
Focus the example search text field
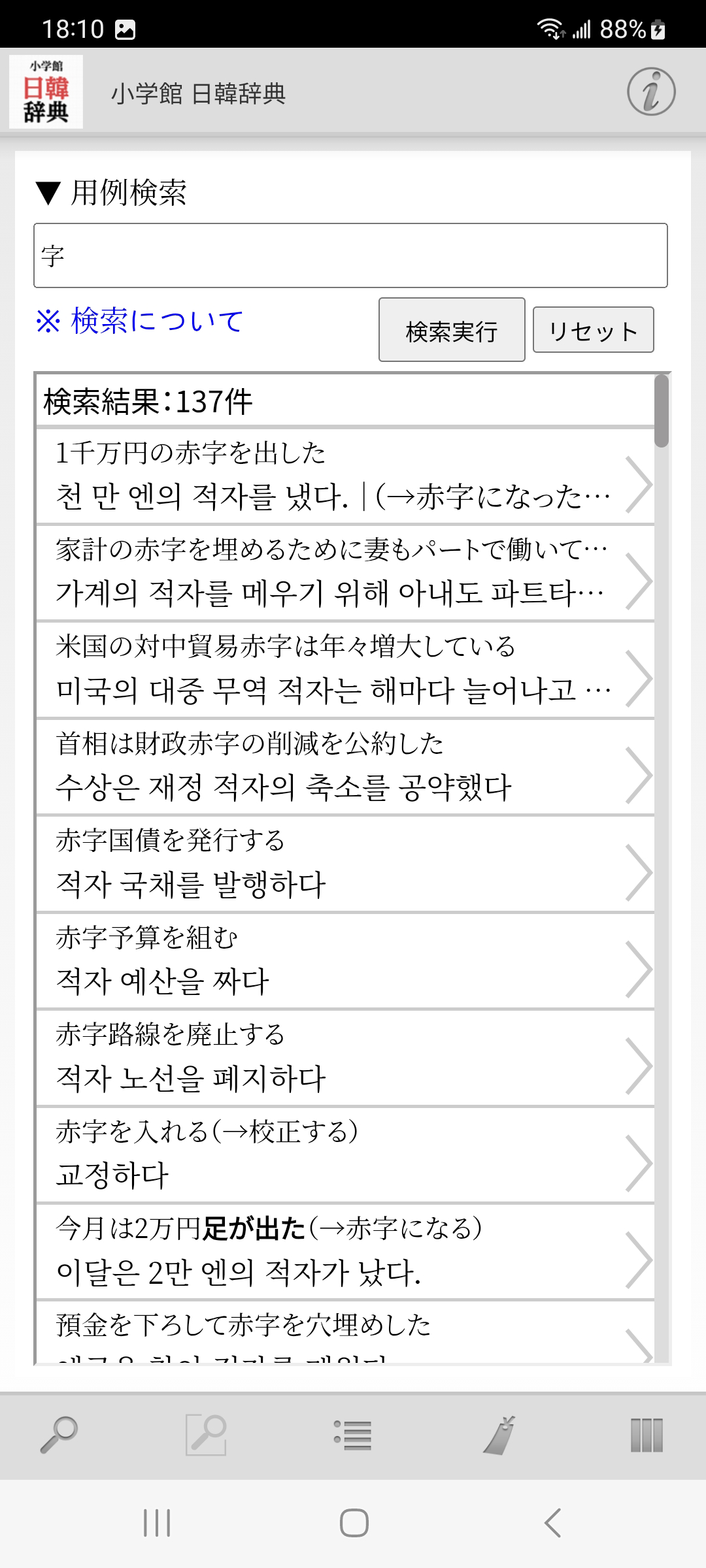pyautogui.click(x=350, y=255)
